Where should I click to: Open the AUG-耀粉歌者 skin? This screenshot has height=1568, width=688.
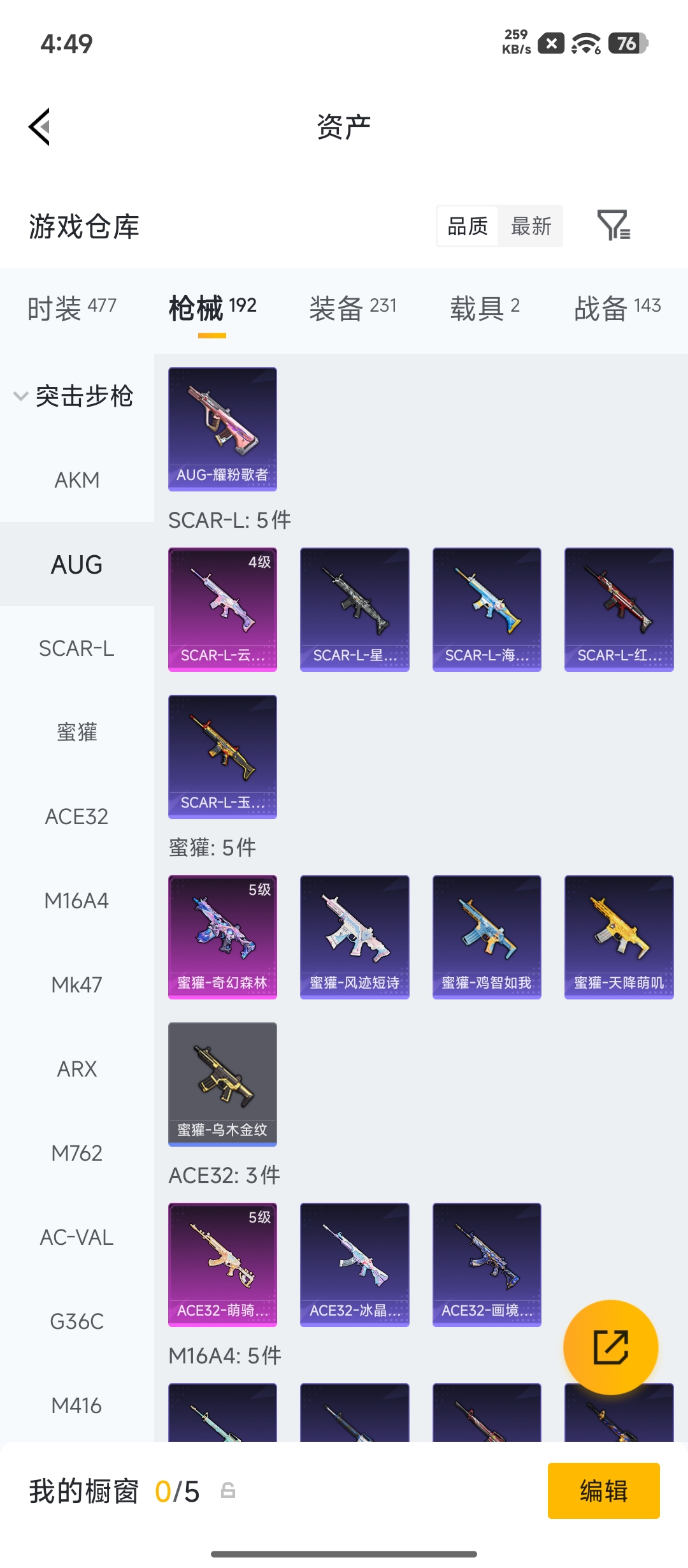pyautogui.click(x=222, y=429)
